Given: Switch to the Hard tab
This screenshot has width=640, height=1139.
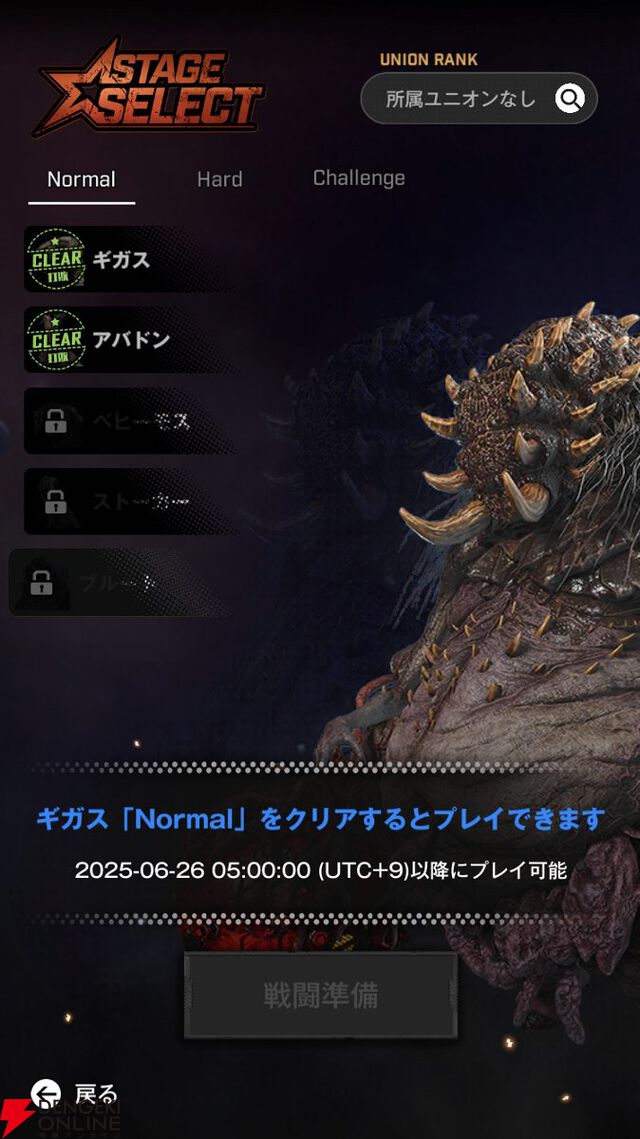Looking at the screenshot, I should pyautogui.click(x=219, y=179).
